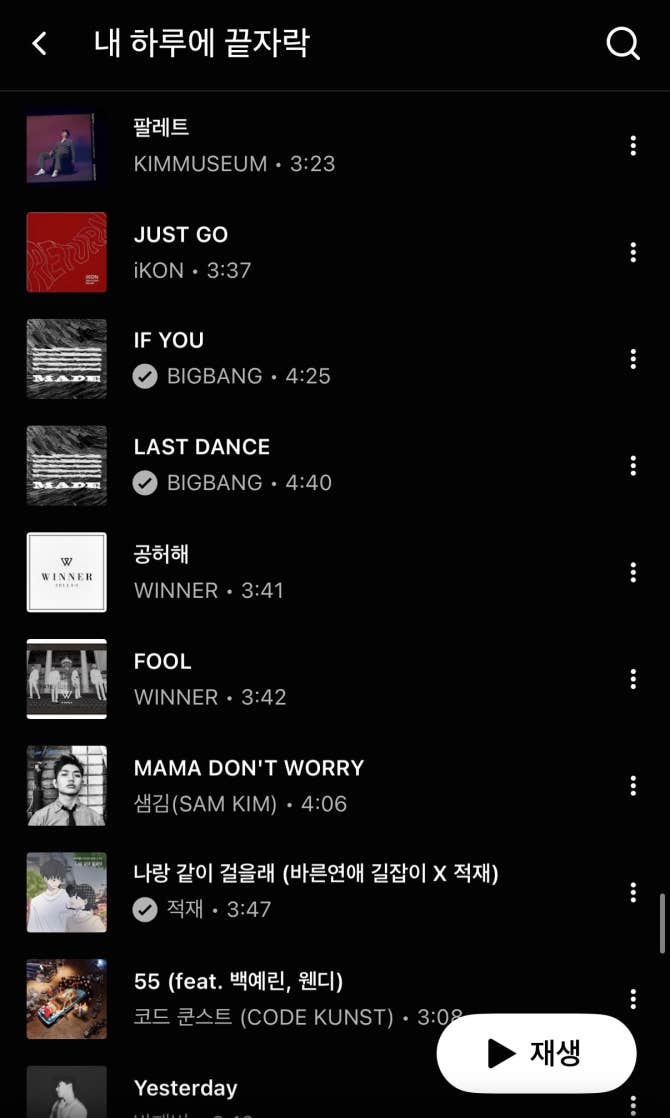Open more options for LAST DANCE
This screenshot has width=670, height=1118.
(x=633, y=465)
